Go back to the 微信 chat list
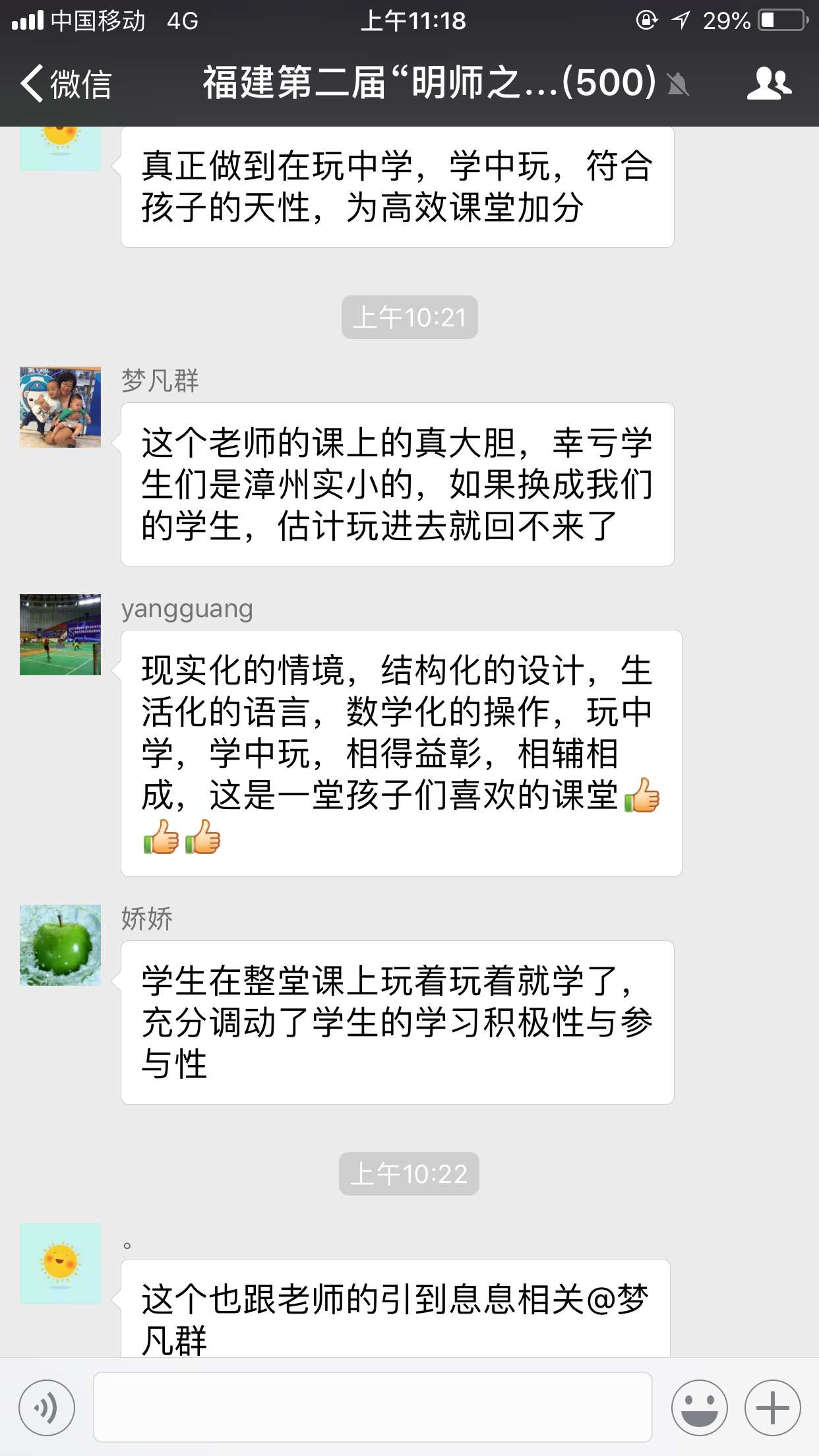This screenshot has height=1456, width=819. coord(66,84)
